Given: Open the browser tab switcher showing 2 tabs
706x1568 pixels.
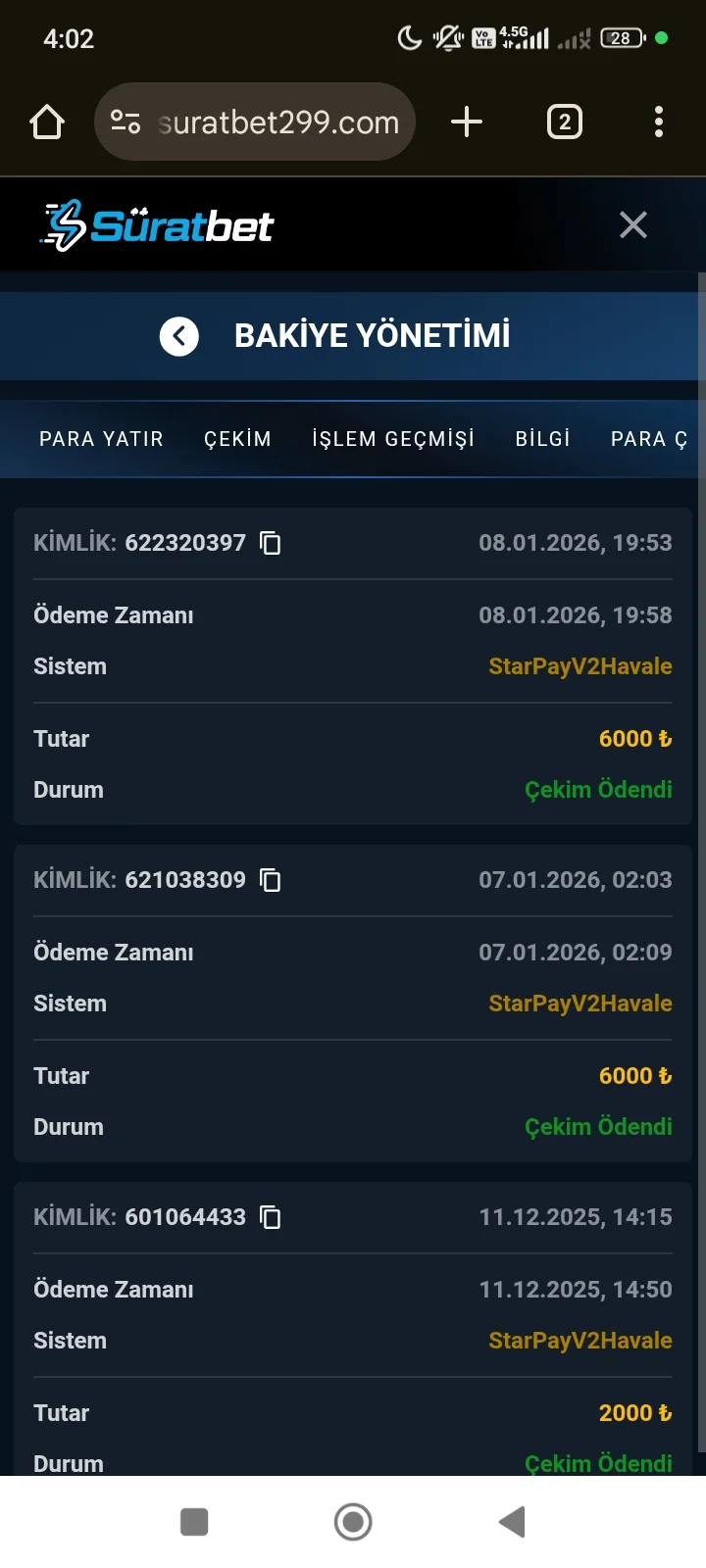Looking at the screenshot, I should [564, 122].
